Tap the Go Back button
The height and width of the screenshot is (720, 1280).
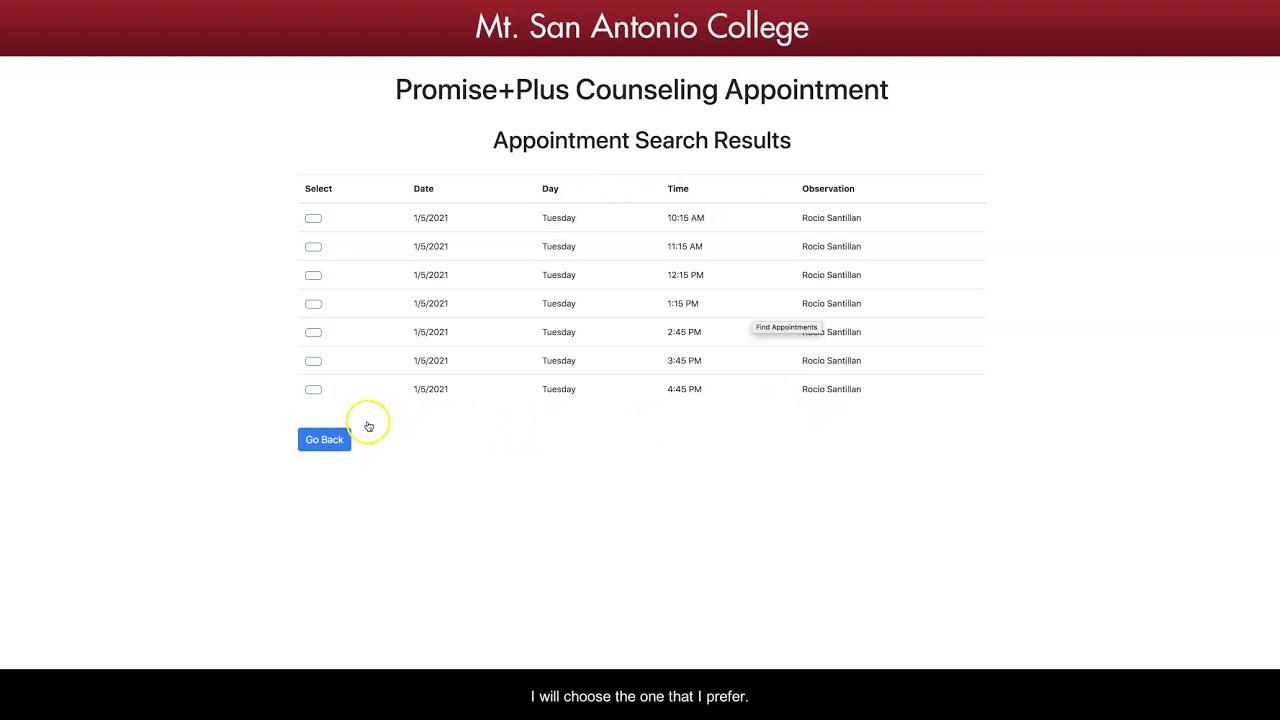tap(324, 440)
